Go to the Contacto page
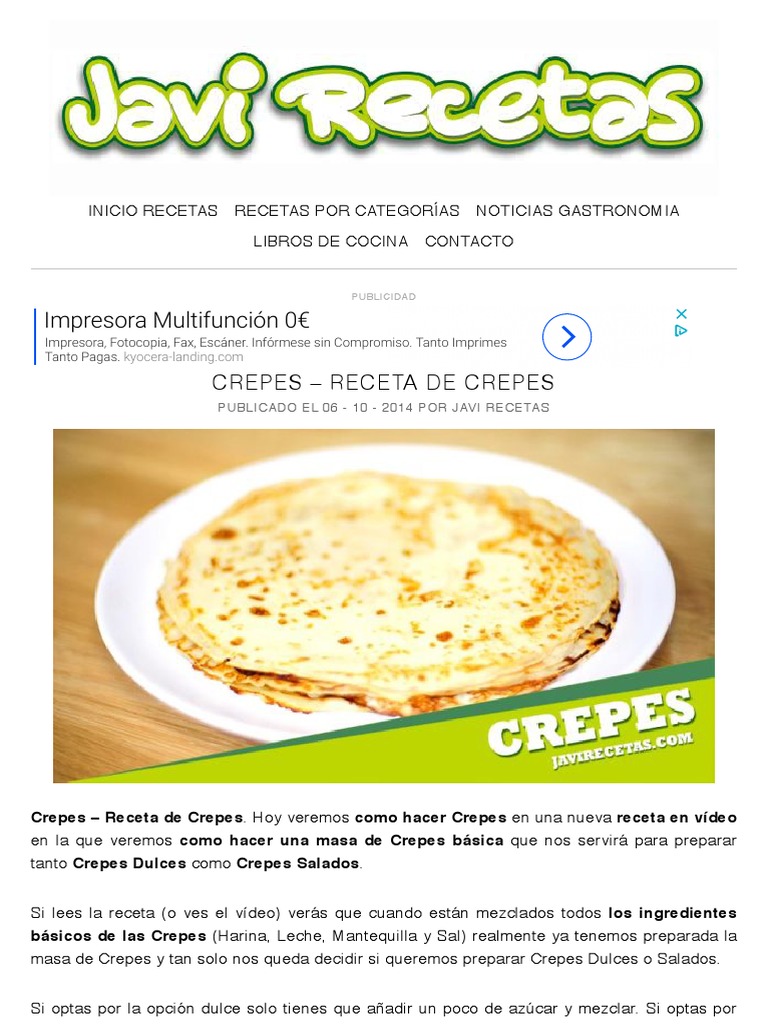768x1024 pixels. pos(469,241)
